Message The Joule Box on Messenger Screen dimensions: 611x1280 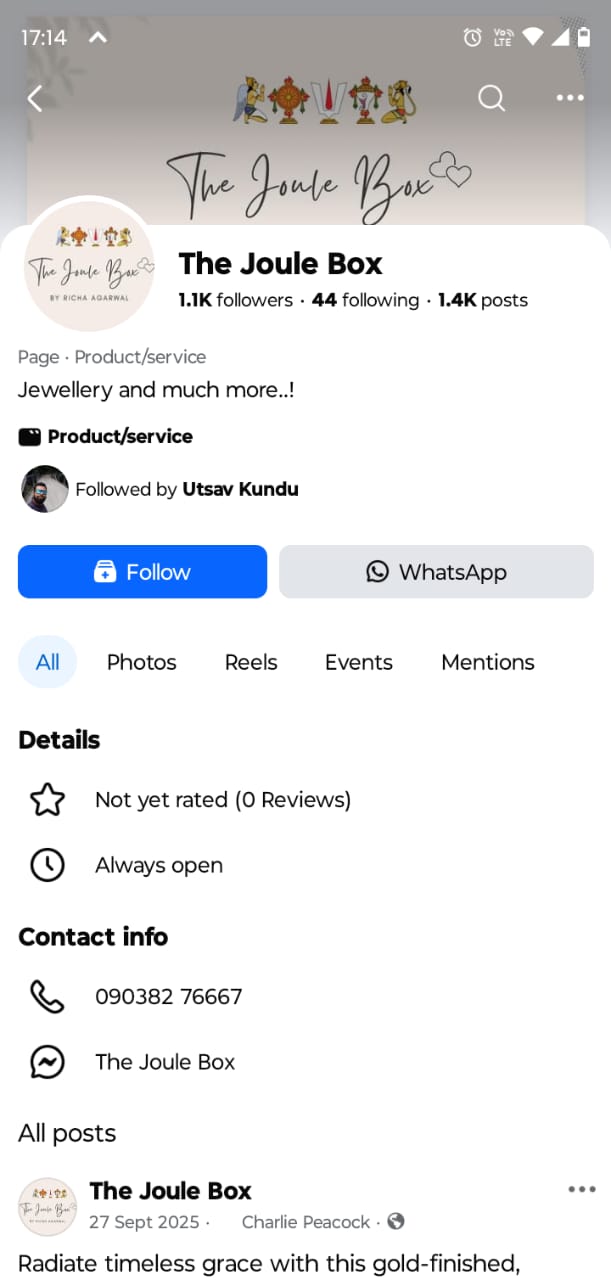[165, 1062]
